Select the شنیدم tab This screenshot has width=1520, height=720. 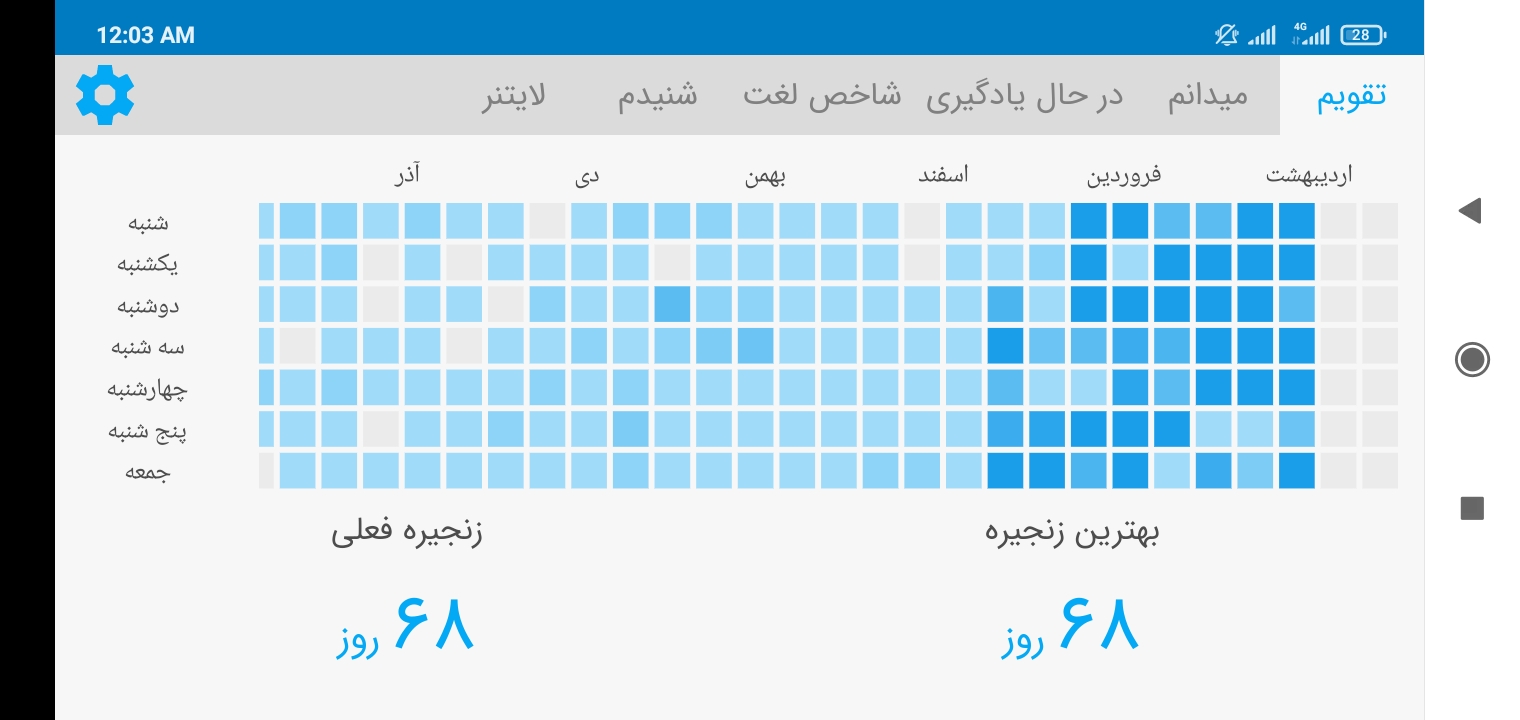[657, 96]
